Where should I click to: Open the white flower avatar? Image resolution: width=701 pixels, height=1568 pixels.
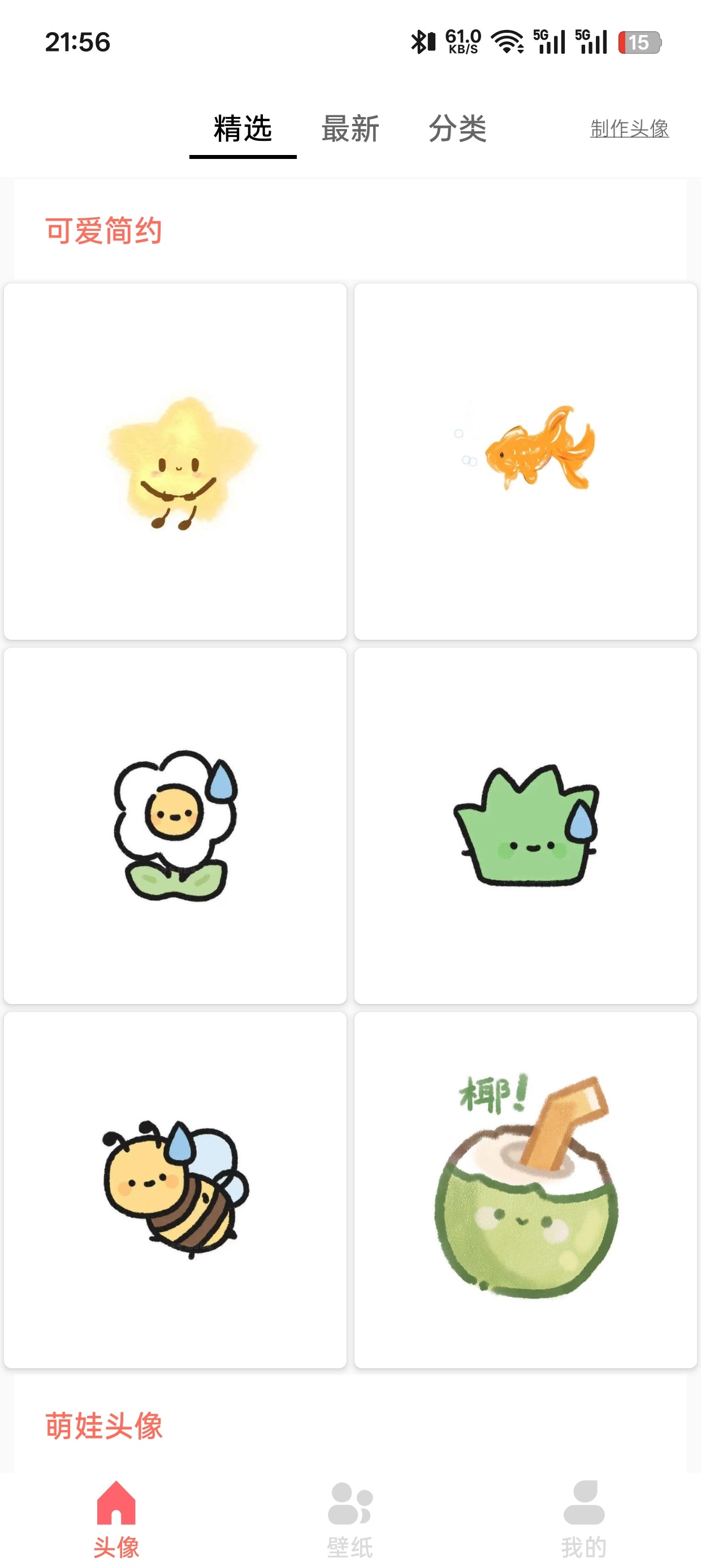click(175, 825)
